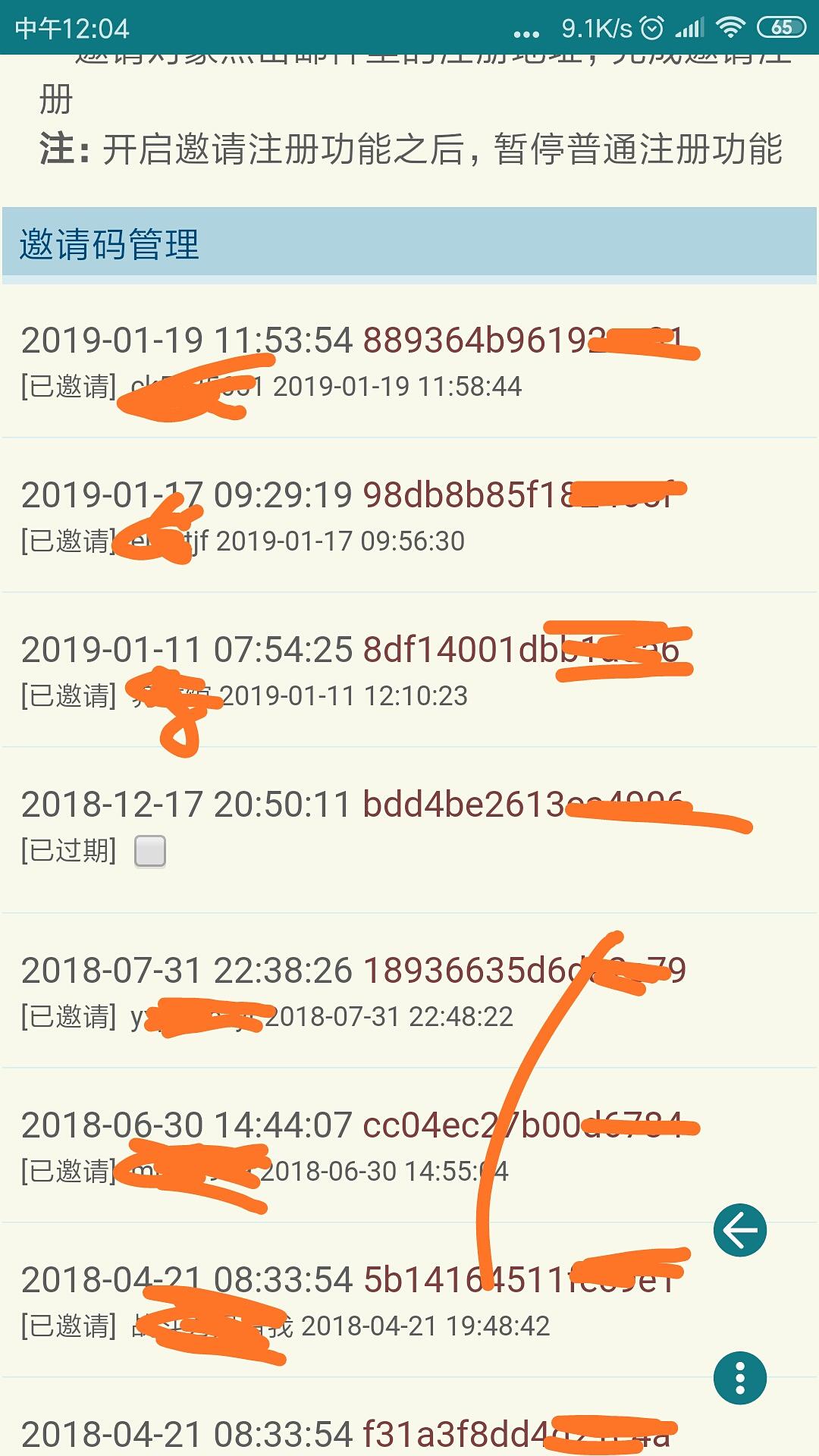Open the floating three-dot overflow menu
Viewport: 819px width, 1456px height.
739,1378
